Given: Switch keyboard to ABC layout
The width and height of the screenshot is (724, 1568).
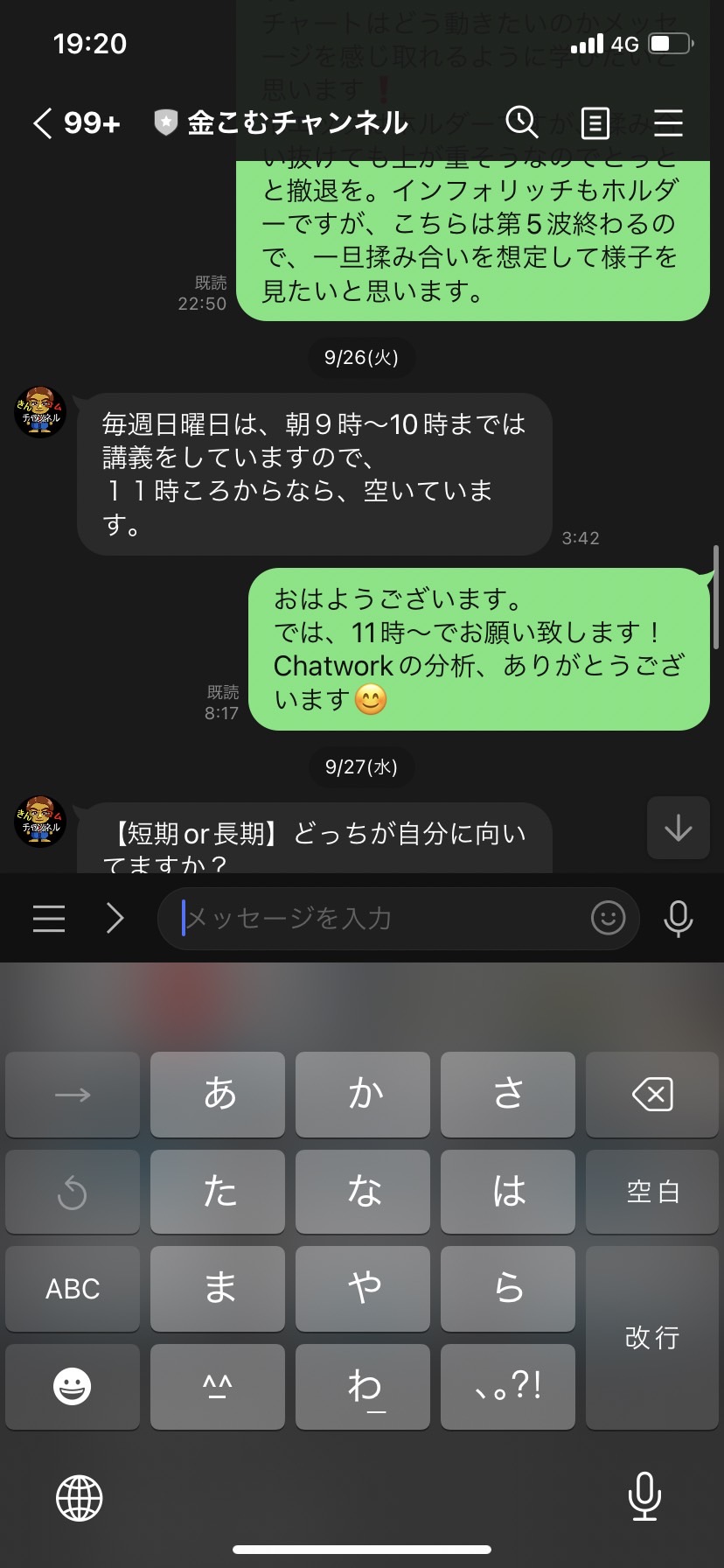Looking at the screenshot, I should [73, 1289].
